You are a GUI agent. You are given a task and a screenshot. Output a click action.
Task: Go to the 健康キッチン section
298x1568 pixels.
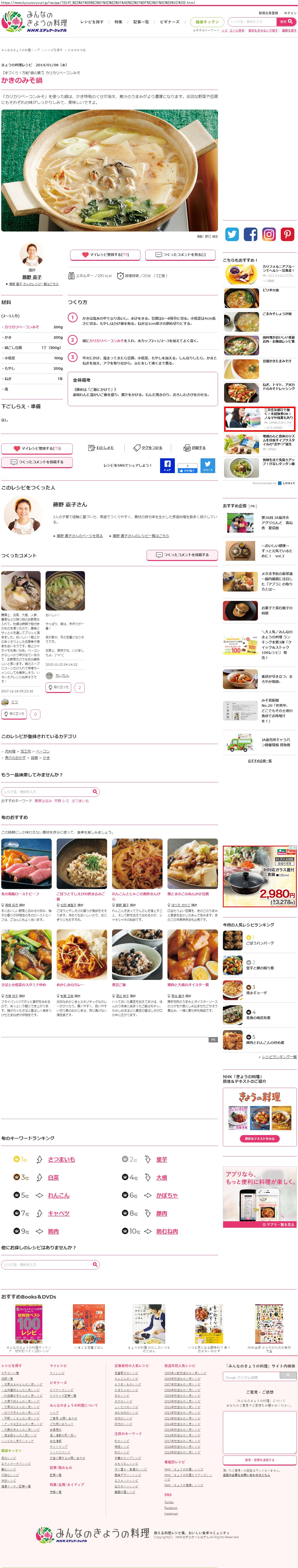click(207, 22)
